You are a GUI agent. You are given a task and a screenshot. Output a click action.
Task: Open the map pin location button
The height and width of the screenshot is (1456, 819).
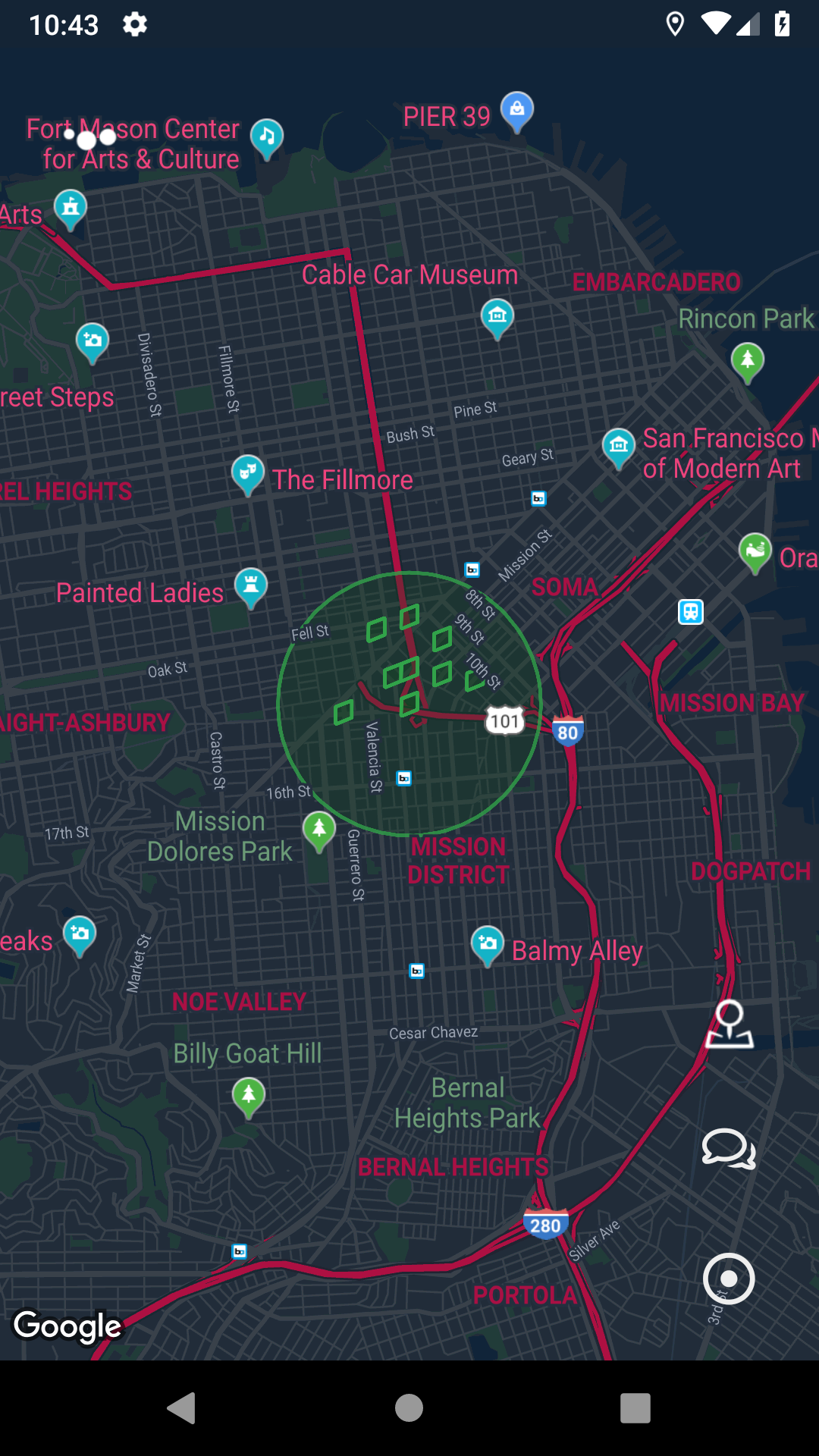[729, 1025]
